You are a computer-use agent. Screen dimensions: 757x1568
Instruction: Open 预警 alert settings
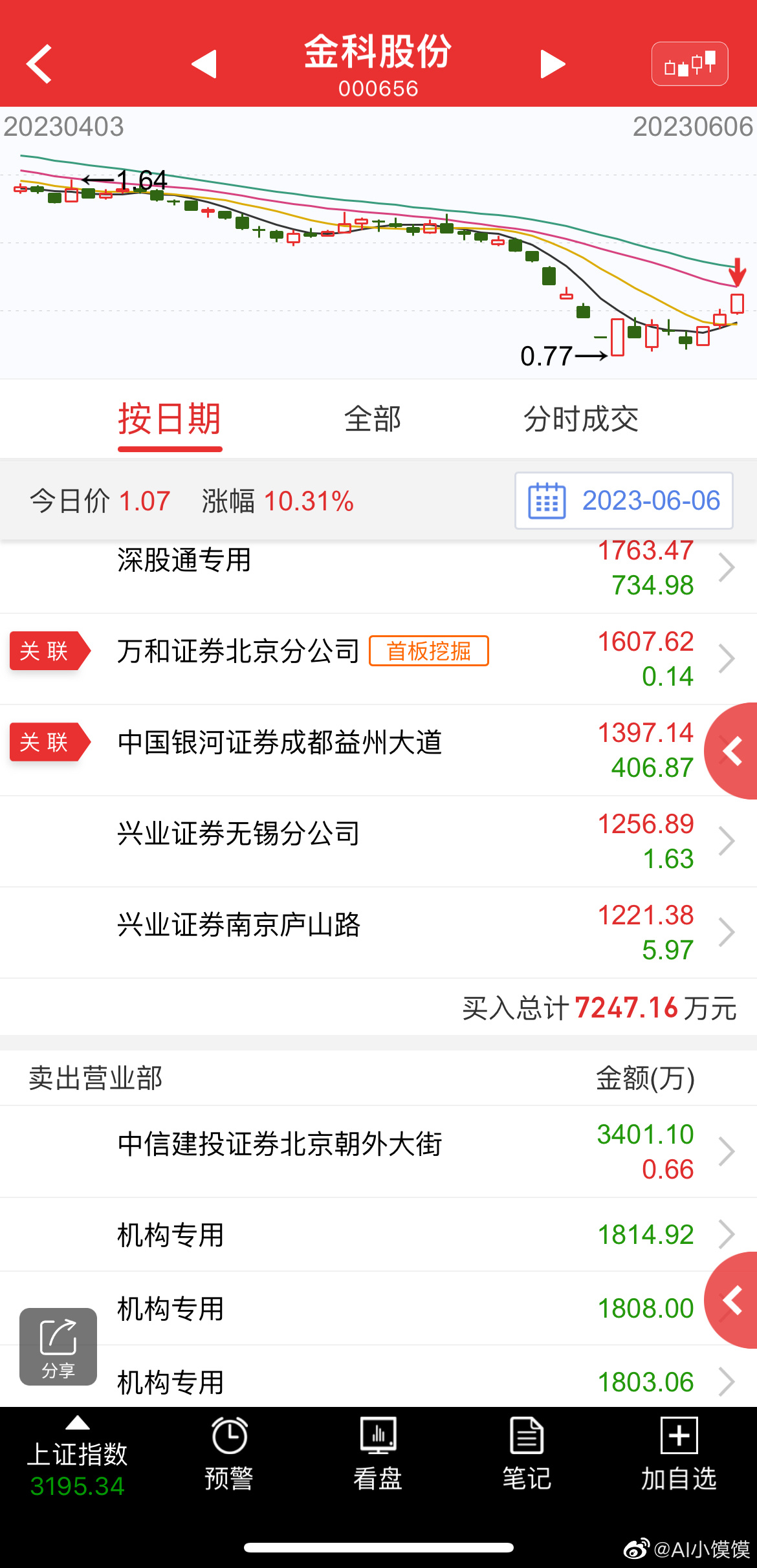coord(229,1453)
